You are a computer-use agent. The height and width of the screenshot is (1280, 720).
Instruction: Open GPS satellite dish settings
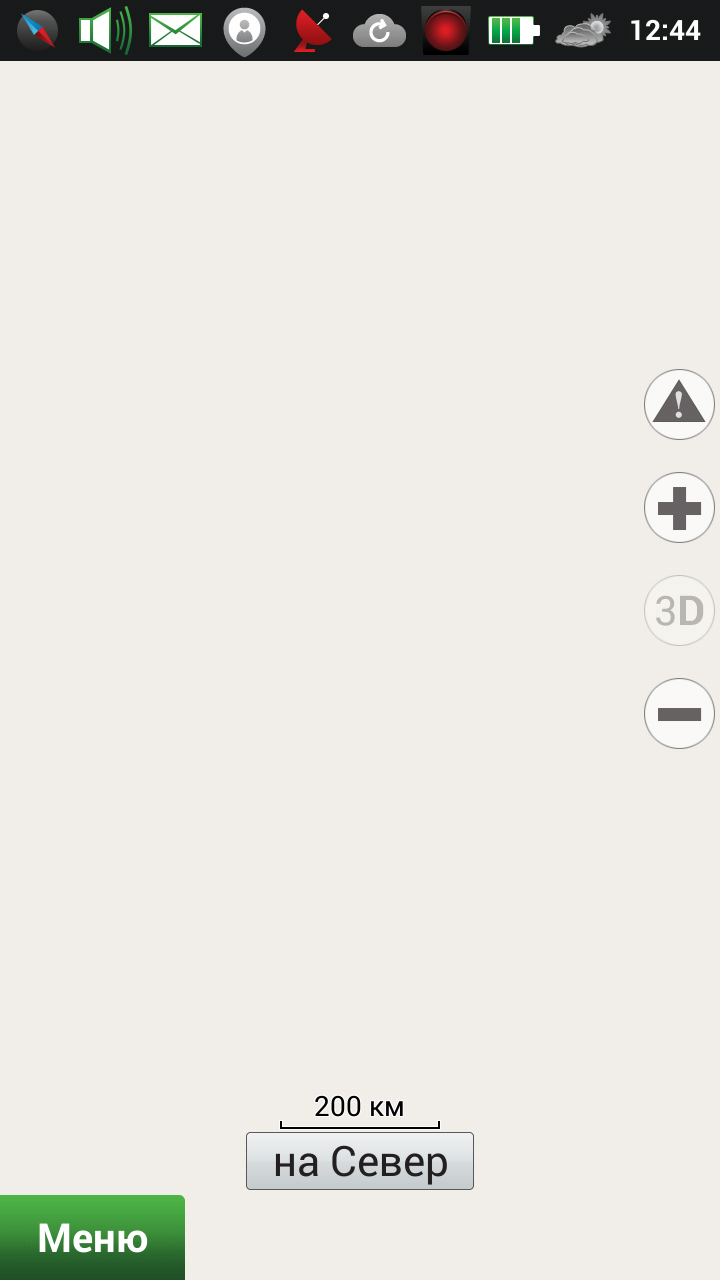tap(312, 30)
